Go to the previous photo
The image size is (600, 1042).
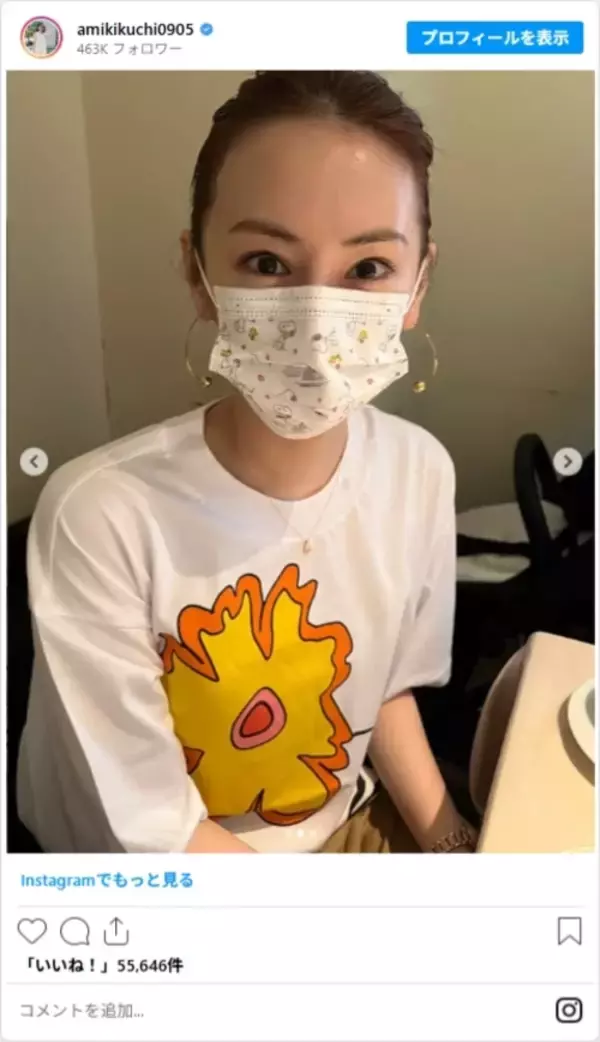point(34,461)
